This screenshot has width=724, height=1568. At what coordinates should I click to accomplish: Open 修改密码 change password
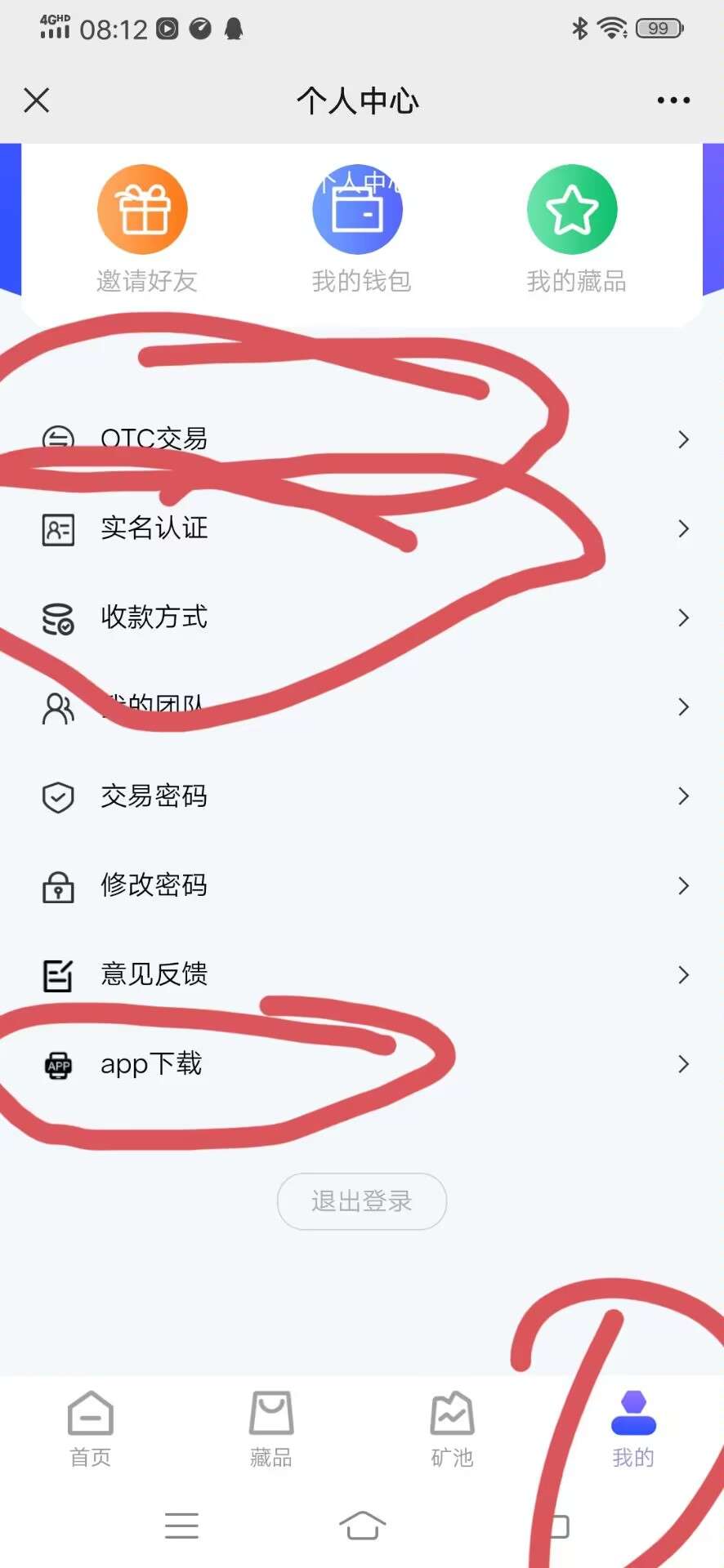362,885
